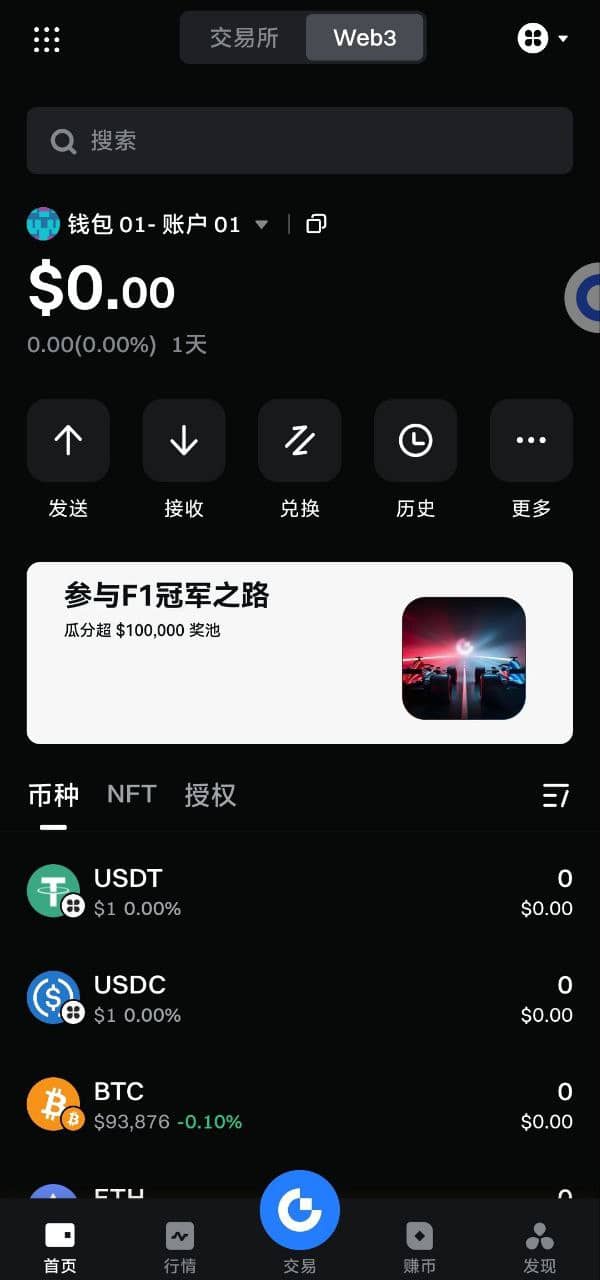Open 更多 actions
The width and height of the screenshot is (600, 1280).
(531, 441)
